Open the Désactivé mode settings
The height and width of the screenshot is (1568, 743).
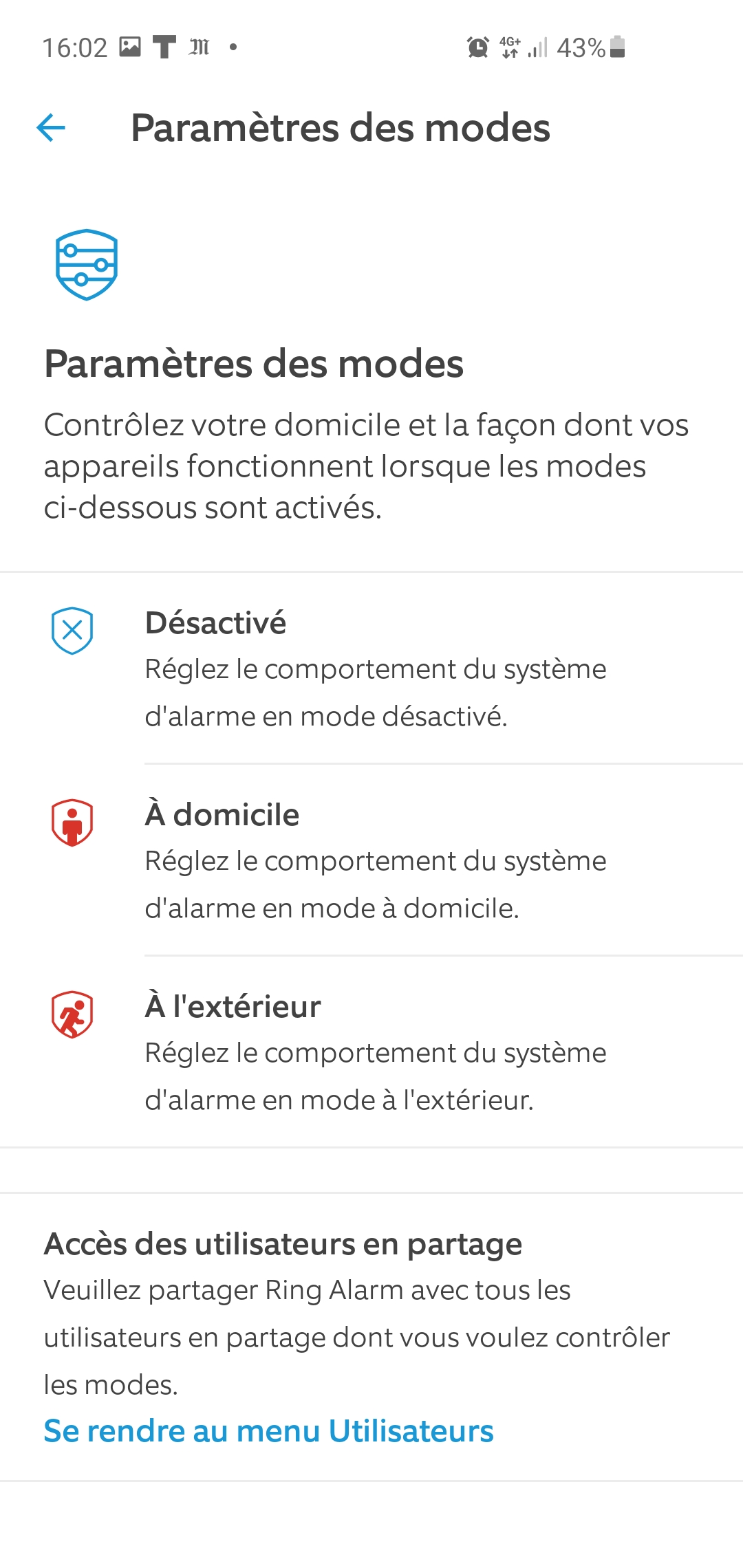(x=371, y=668)
